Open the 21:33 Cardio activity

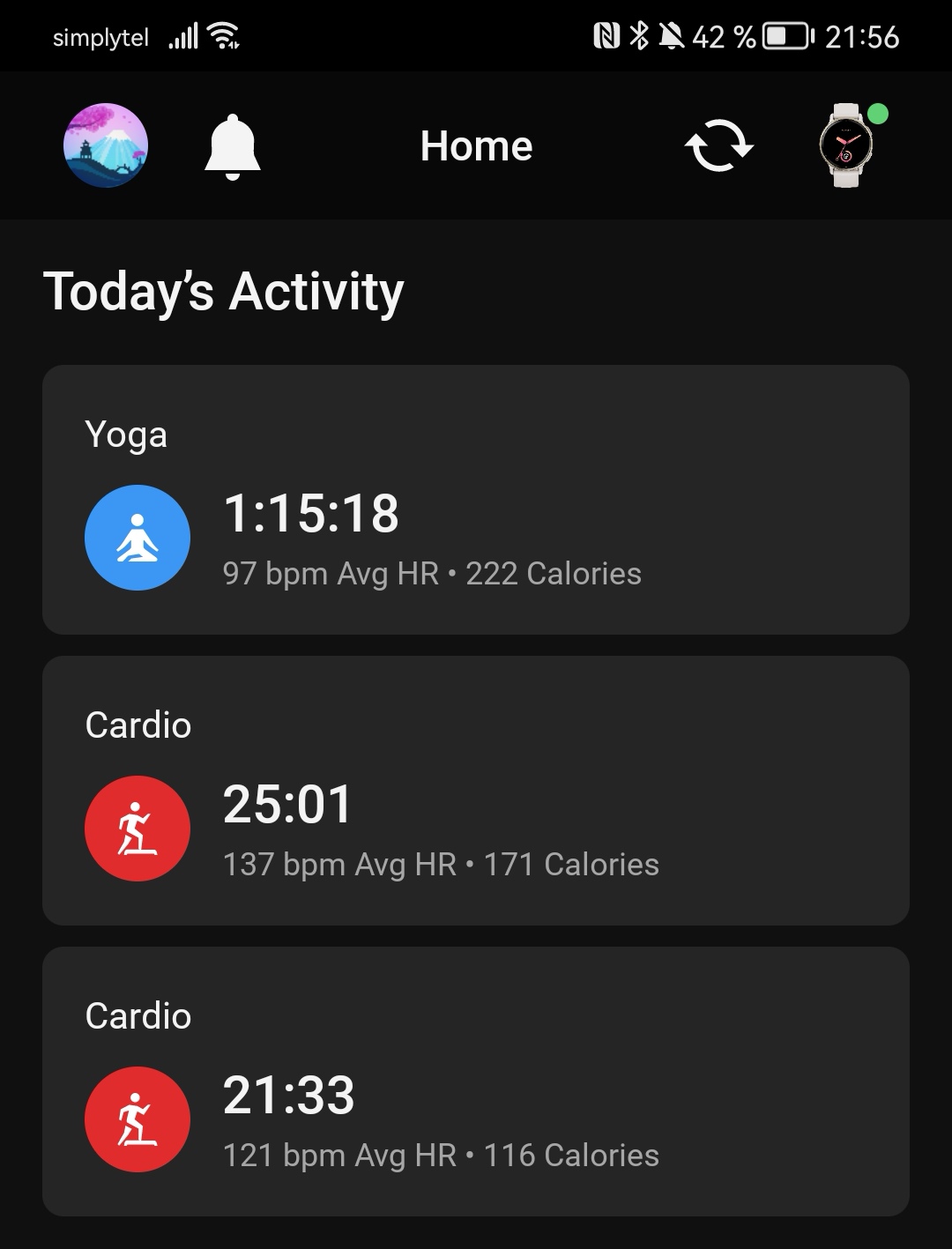coord(475,1082)
